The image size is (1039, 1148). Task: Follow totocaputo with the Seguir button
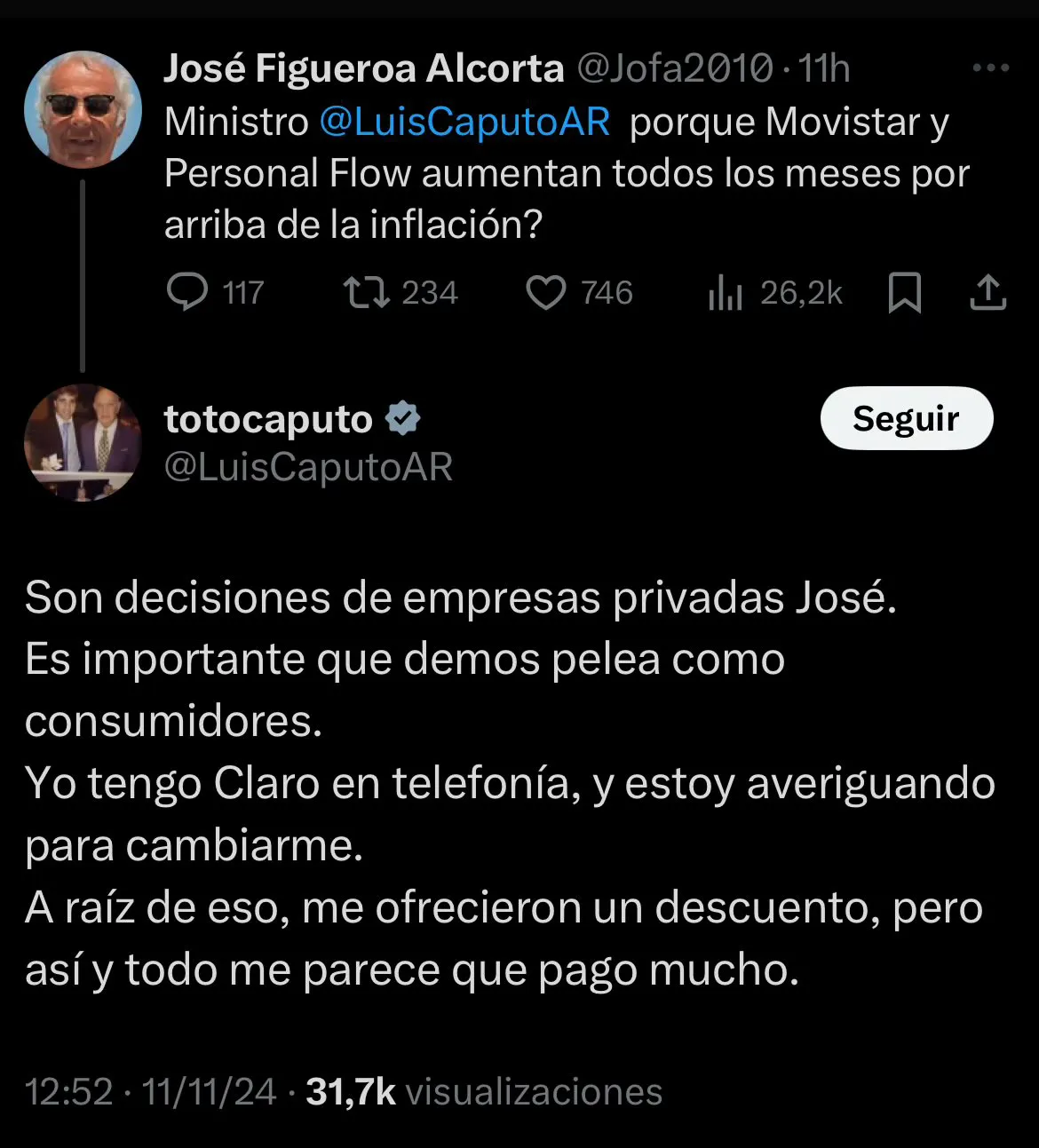tap(906, 418)
